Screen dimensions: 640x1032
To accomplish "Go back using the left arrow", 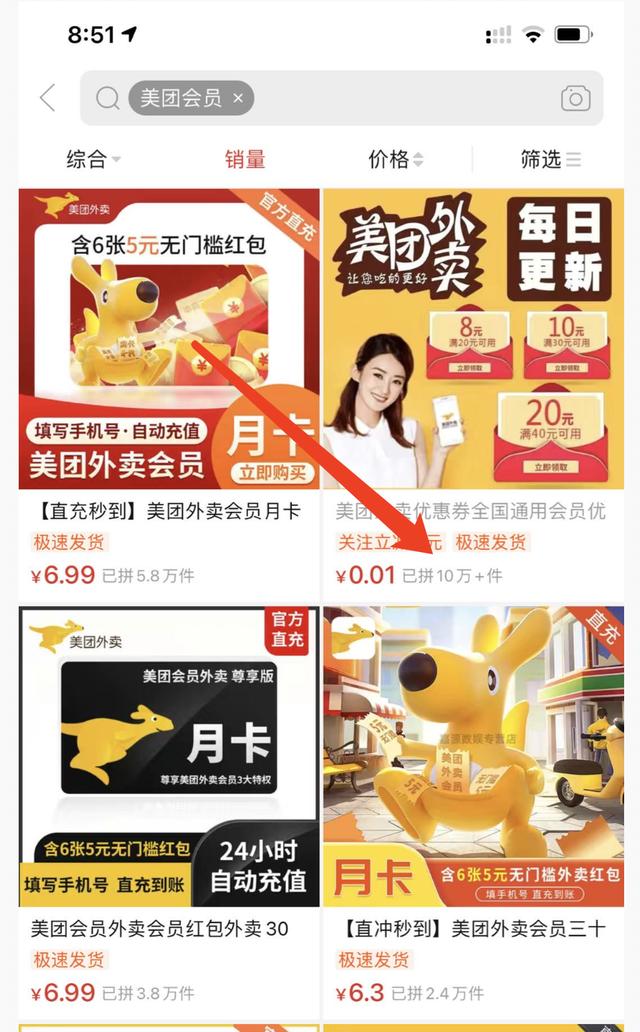I will 48,98.
